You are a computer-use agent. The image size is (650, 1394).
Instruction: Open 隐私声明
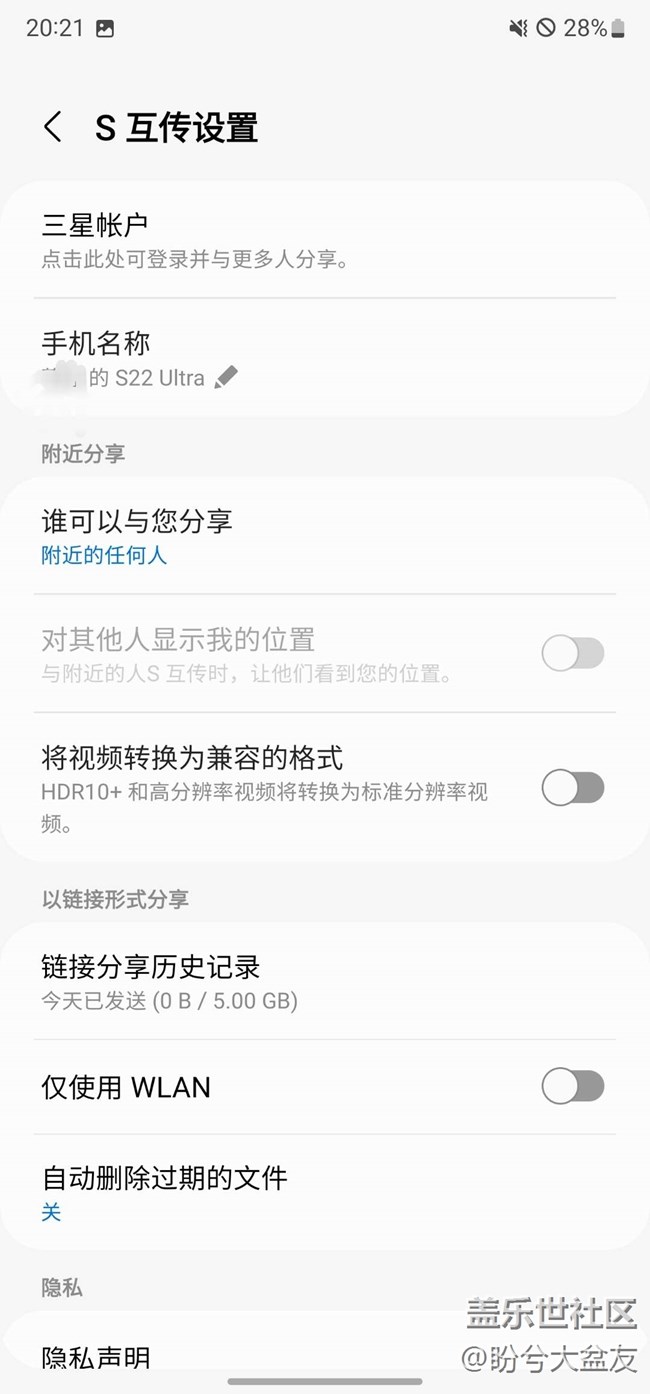pos(96,1357)
